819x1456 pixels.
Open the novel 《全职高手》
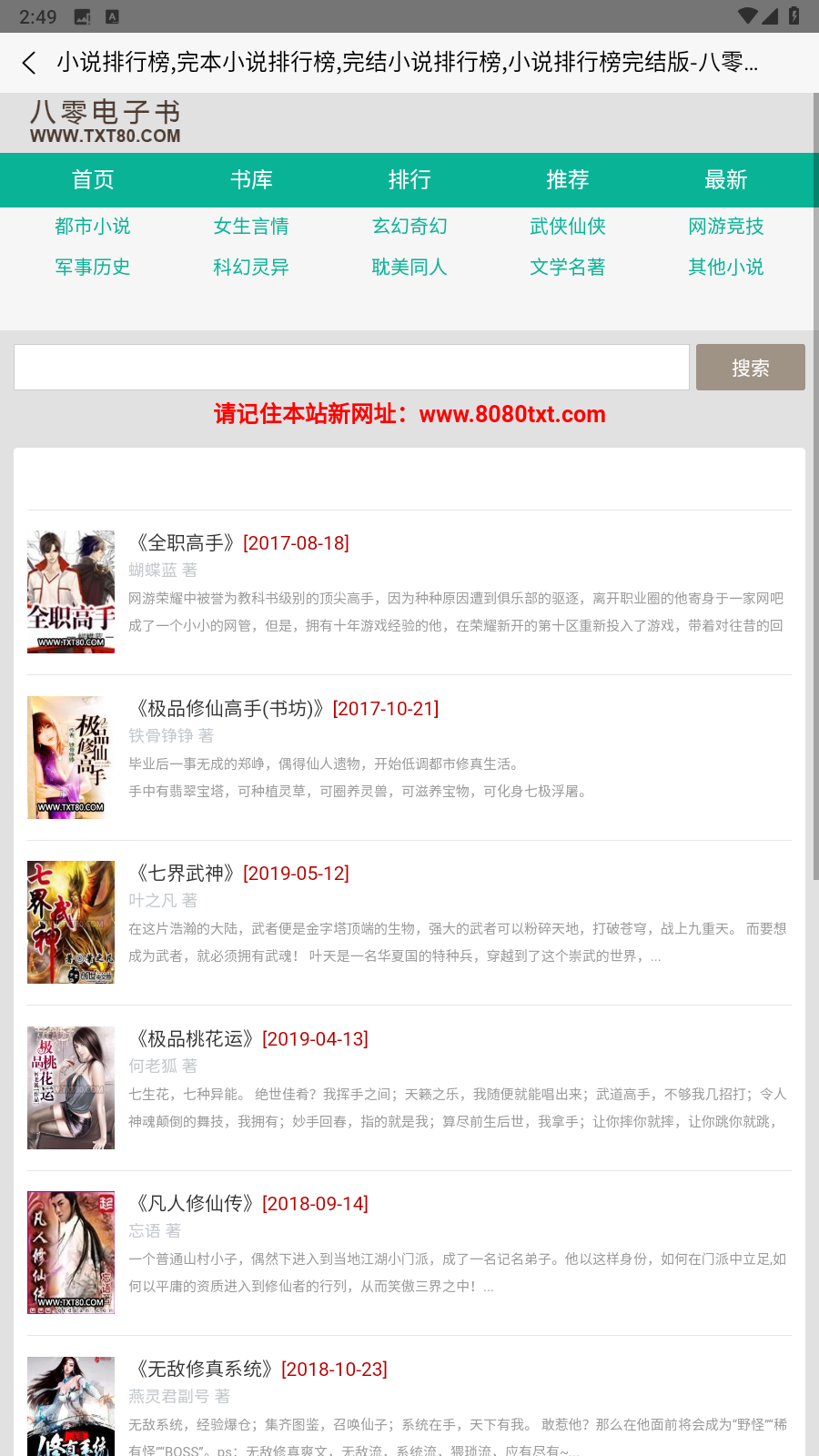(x=185, y=543)
